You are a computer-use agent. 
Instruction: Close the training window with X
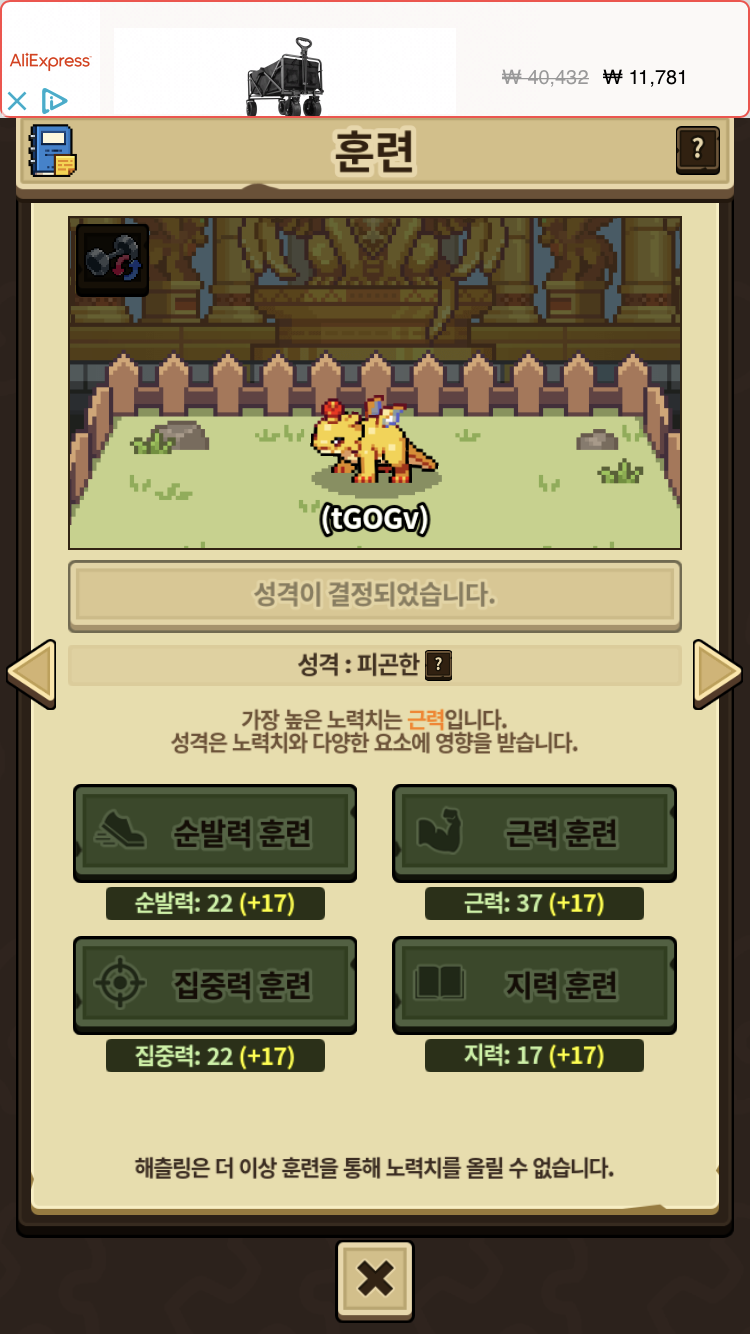pyautogui.click(x=375, y=1280)
